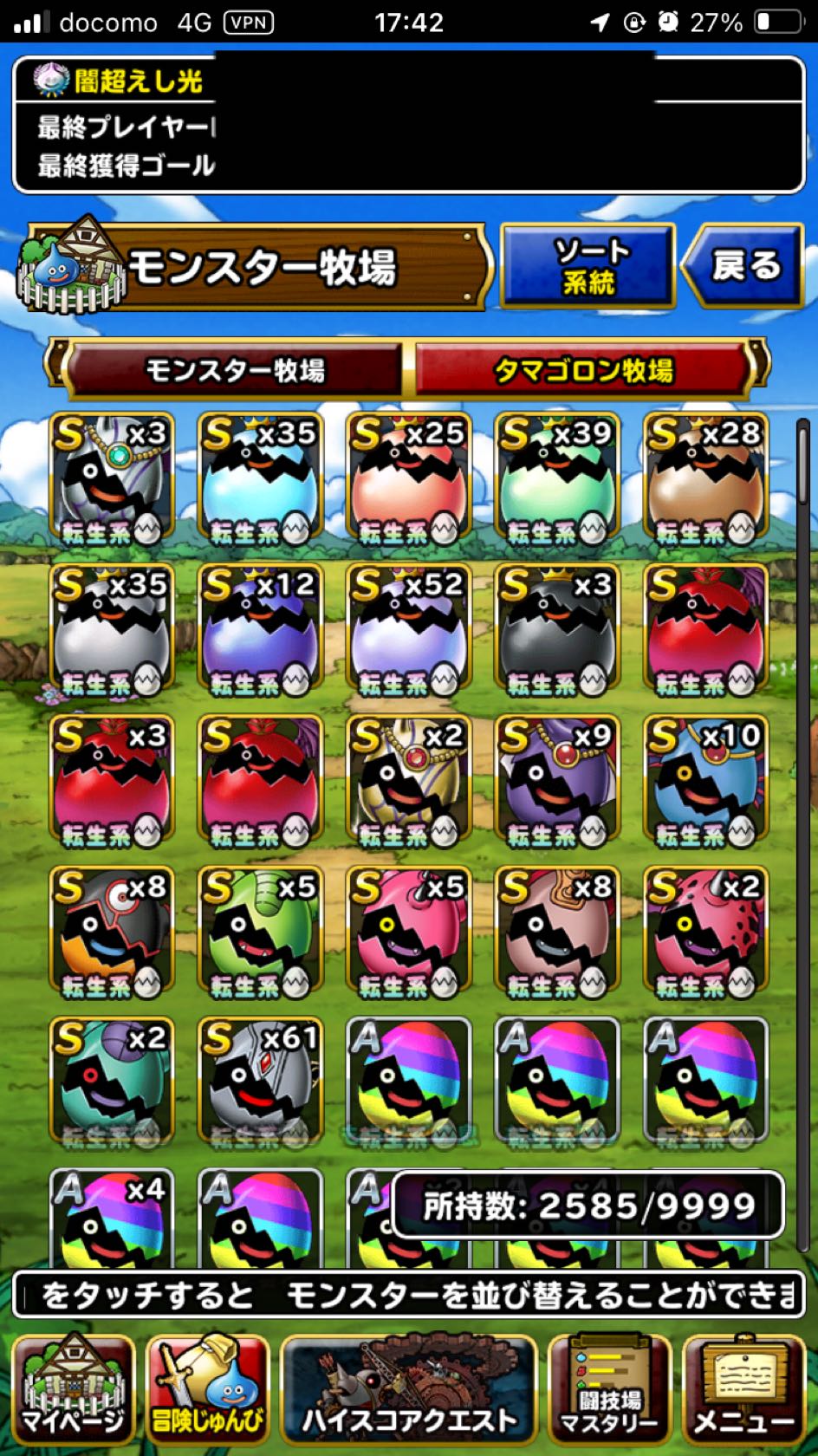Tap the ソート sort button
Screen dimensions: 818x1456
click(x=588, y=266)
